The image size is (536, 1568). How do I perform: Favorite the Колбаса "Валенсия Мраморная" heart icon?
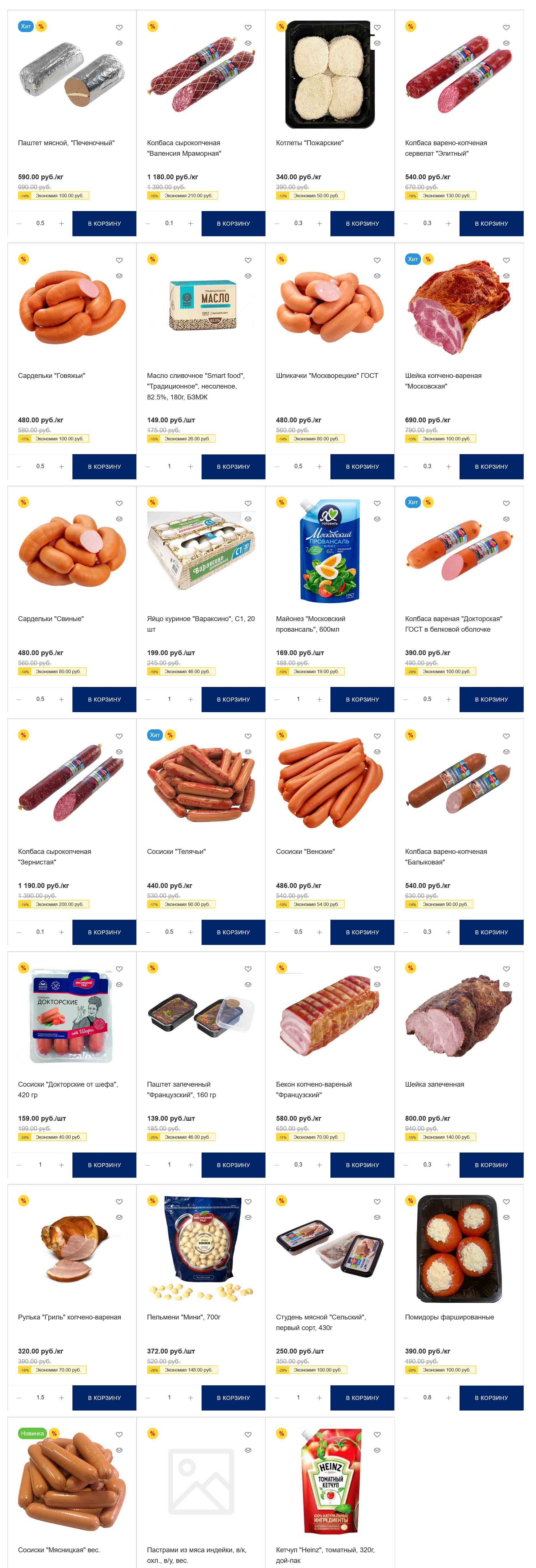pos(248,27)
